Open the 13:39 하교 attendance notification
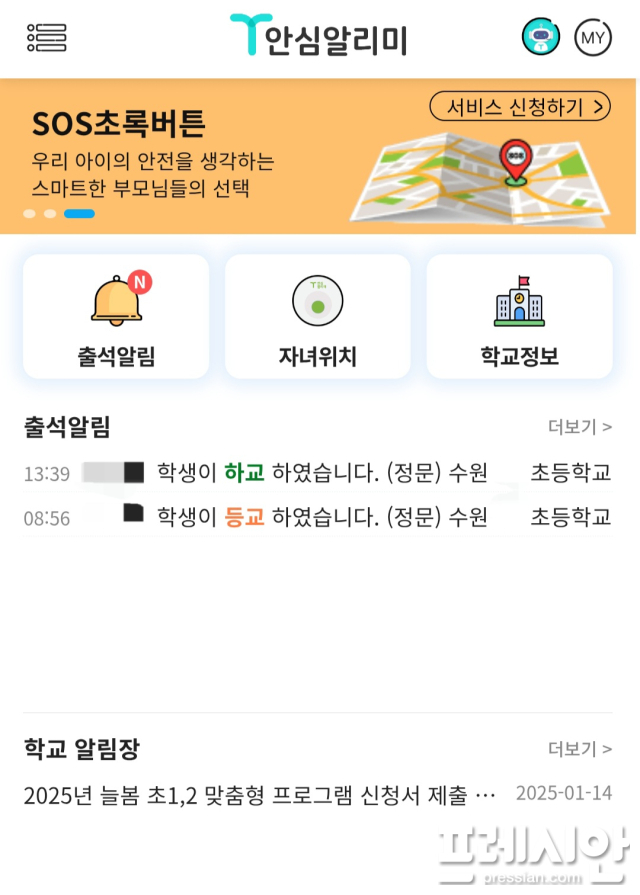The width and height of the screenshot is (640, 895). coord(317,473)
